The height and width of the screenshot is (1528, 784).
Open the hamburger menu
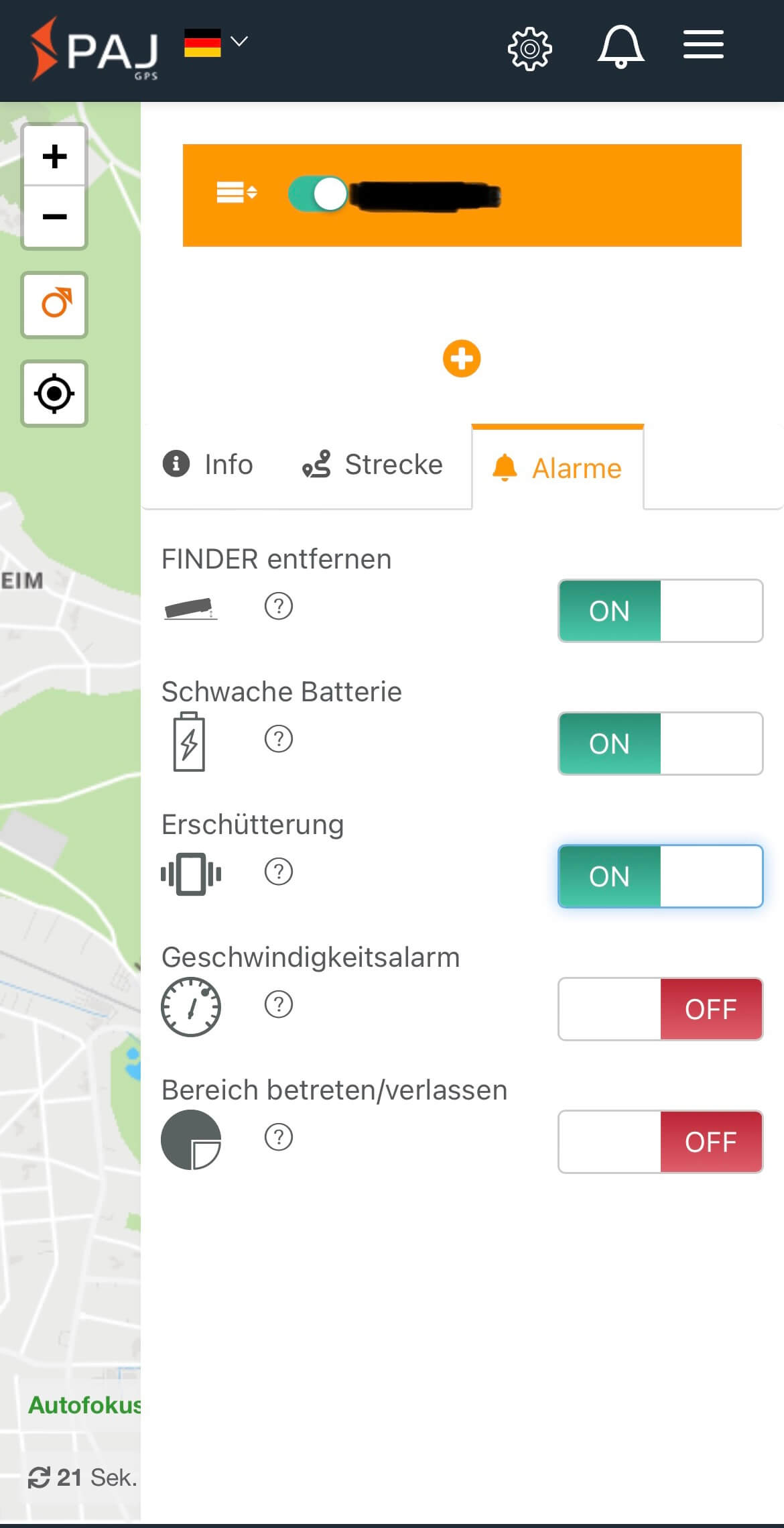coord(703,45)
